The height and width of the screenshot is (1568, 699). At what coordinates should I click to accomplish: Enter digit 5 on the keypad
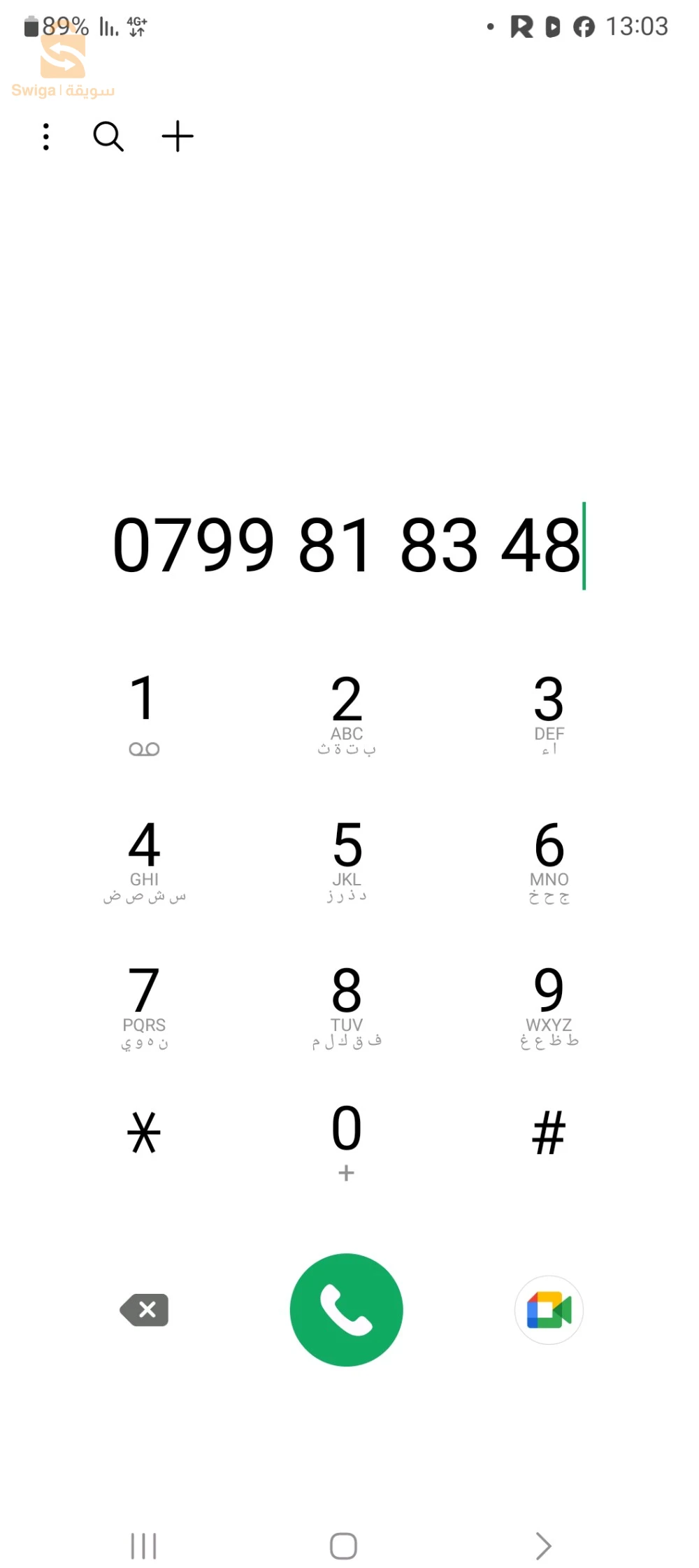[347, 860]
